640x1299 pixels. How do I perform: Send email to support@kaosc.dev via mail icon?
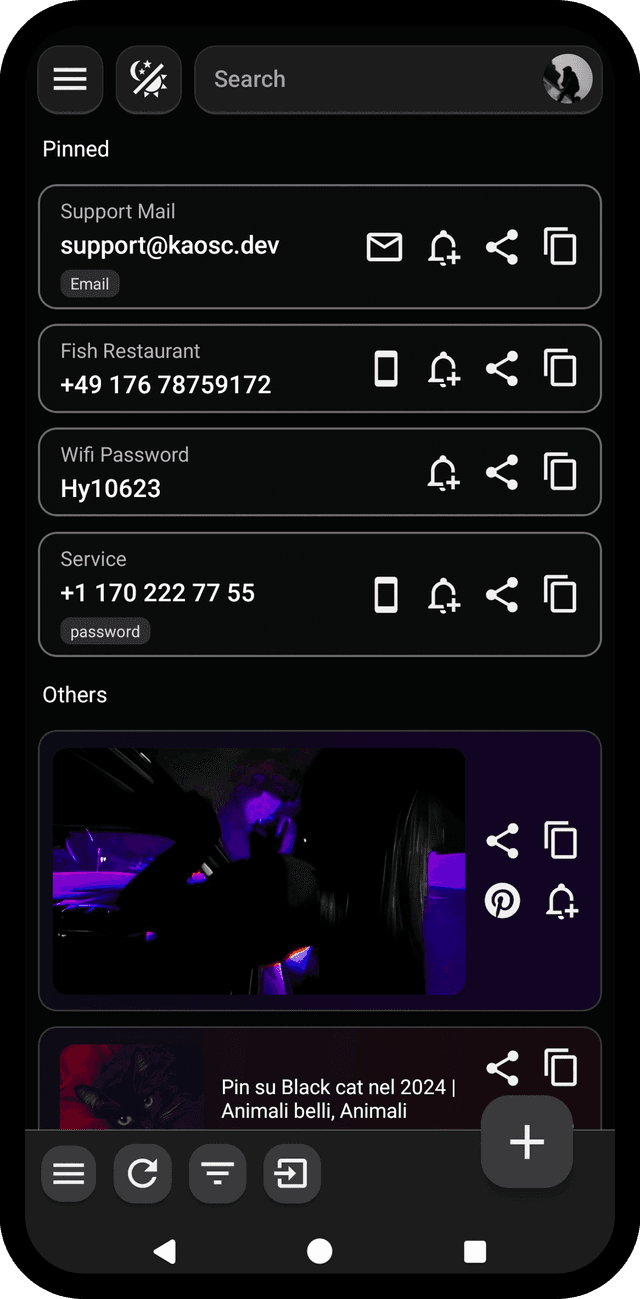[x=384, y=247]
